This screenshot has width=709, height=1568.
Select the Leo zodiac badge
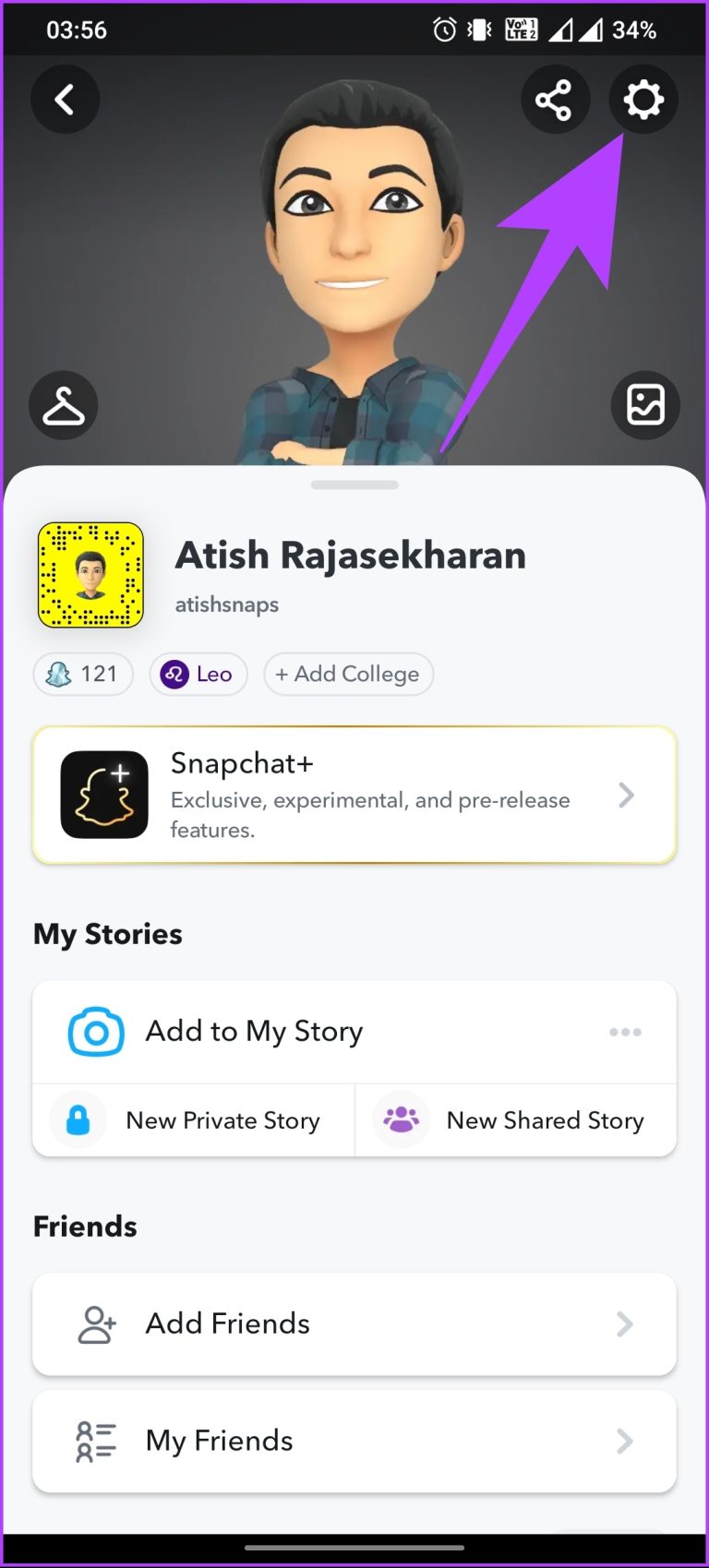click(198, 674)
